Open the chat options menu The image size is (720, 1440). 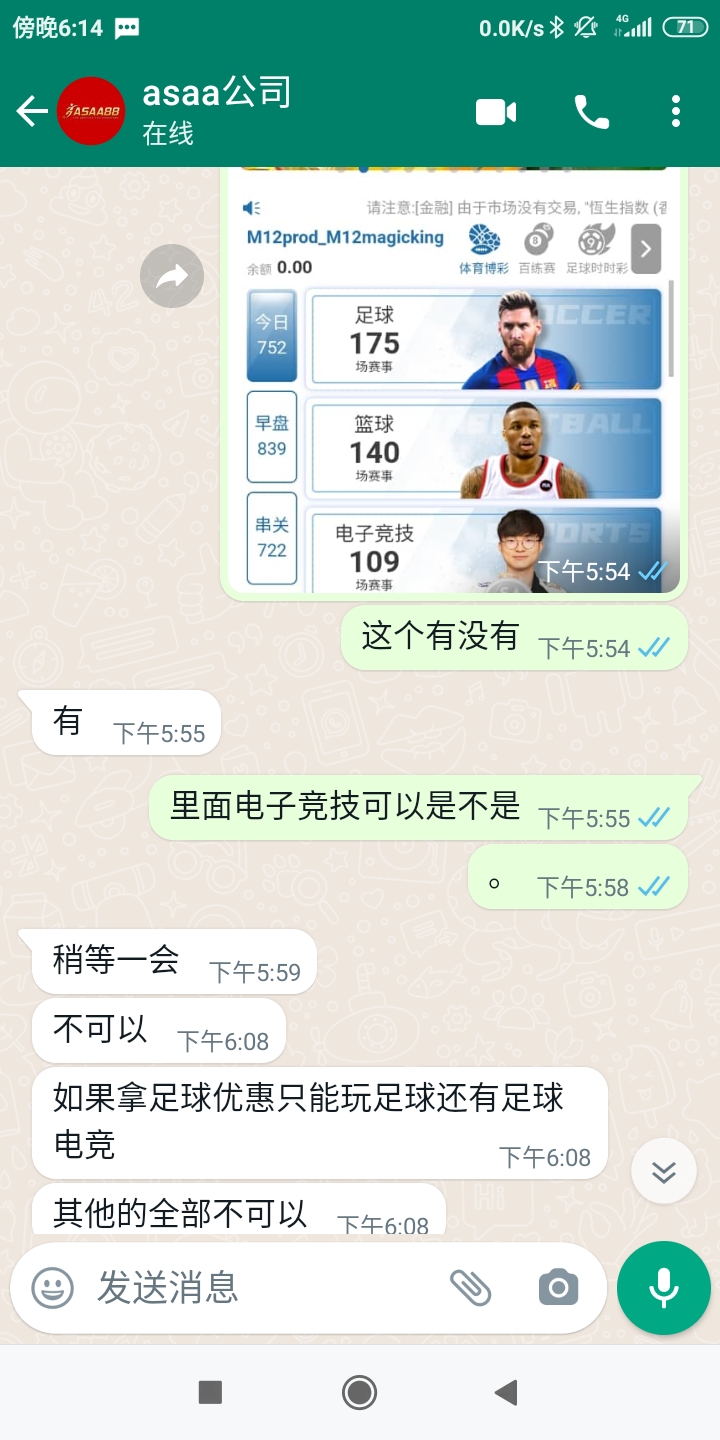[675, 111]
